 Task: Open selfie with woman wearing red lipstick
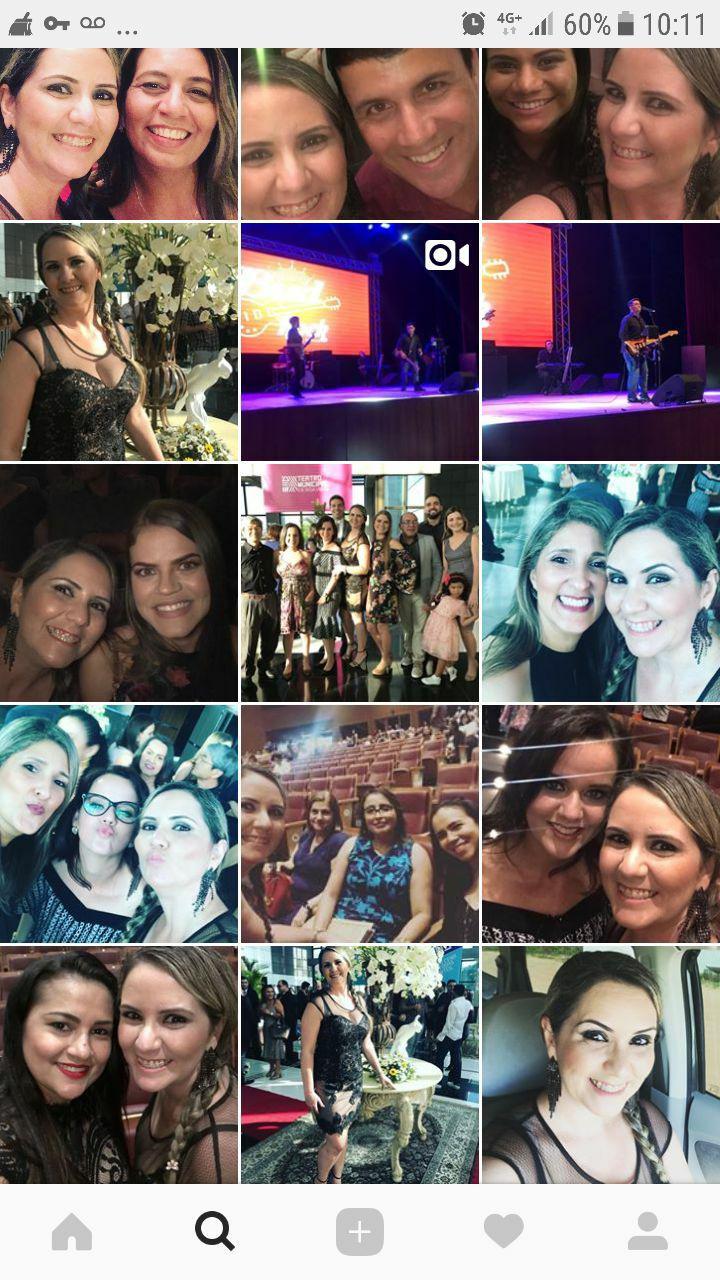(119, 1065)
